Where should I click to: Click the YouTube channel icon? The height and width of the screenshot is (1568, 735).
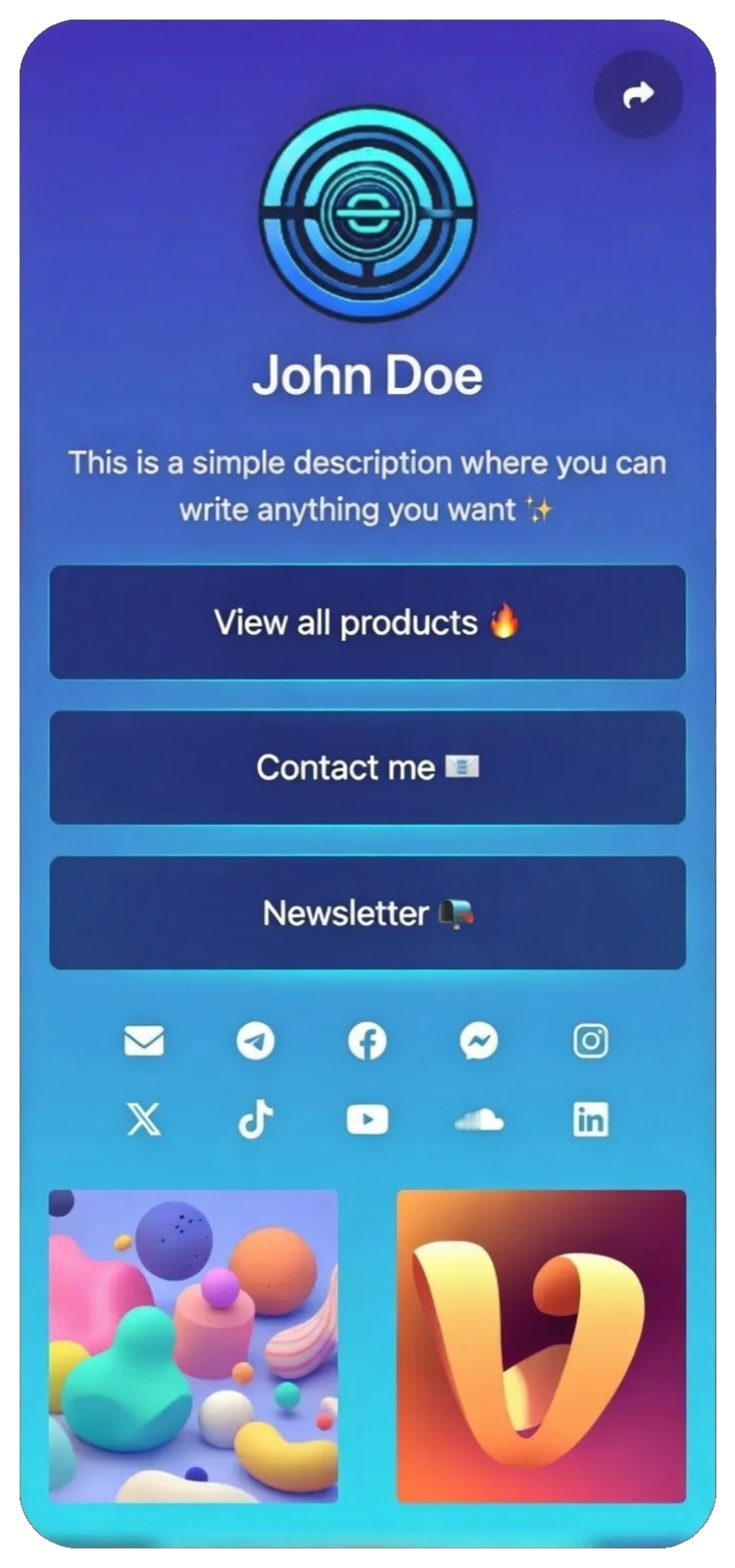(x=367, y=1119)
